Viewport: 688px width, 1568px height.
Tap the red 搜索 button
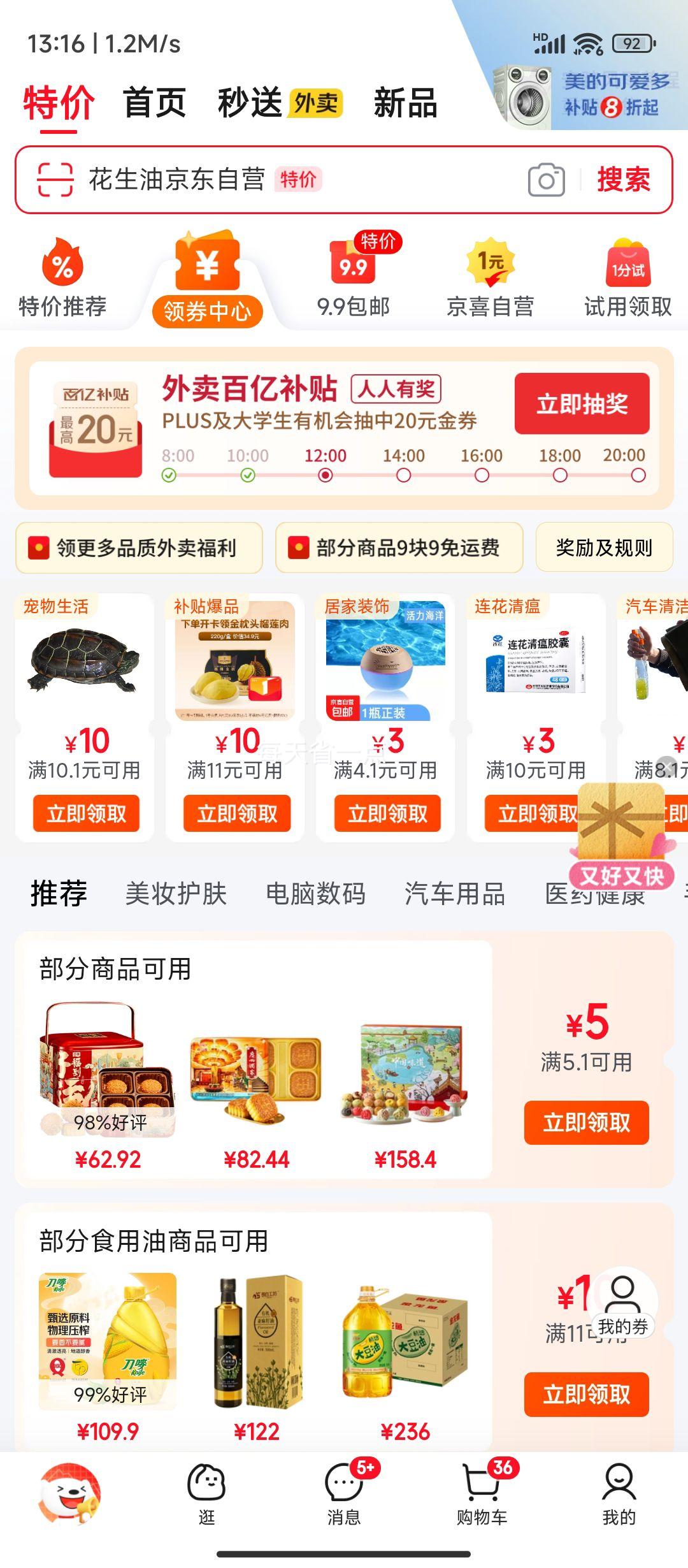click(623, 180)
